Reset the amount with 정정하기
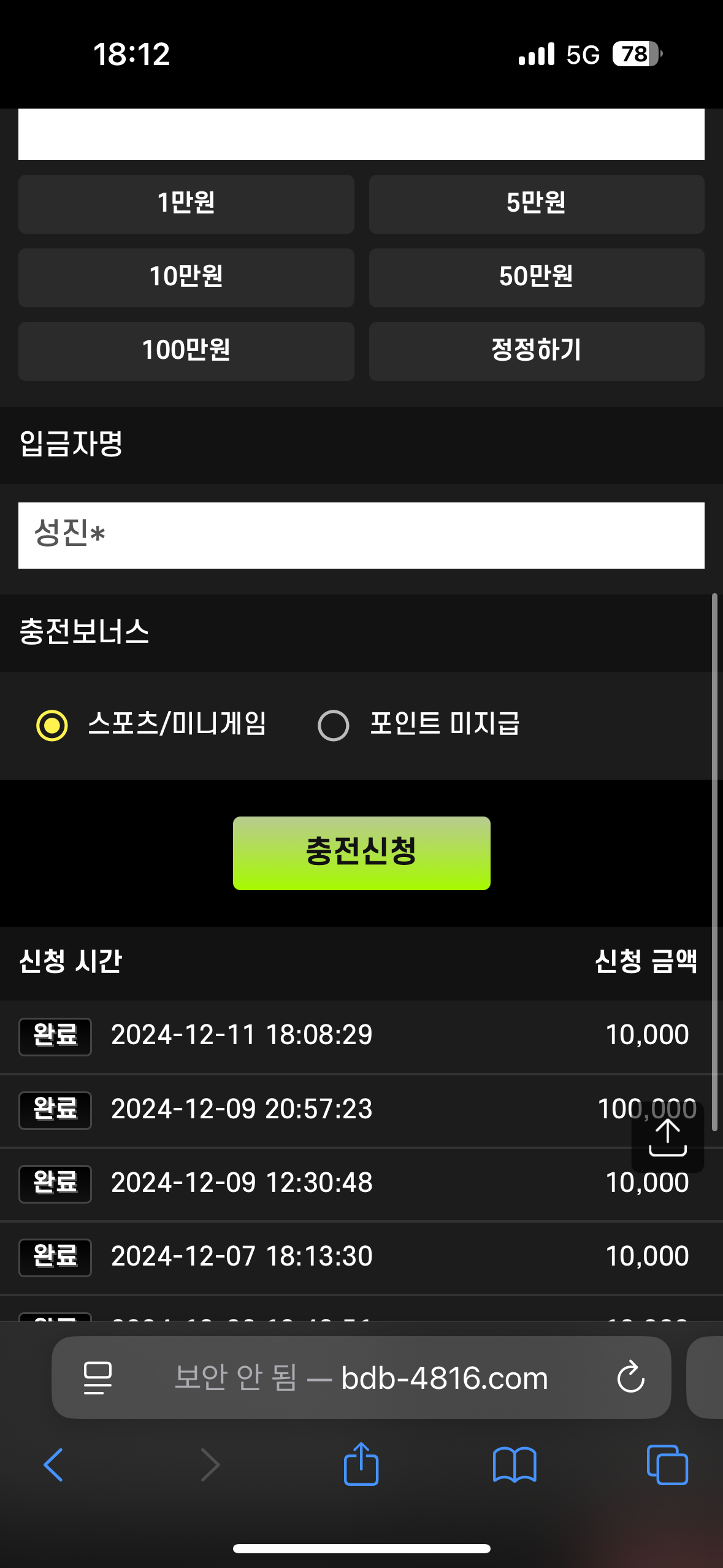 pyautogui.click(x=537, y=351)
